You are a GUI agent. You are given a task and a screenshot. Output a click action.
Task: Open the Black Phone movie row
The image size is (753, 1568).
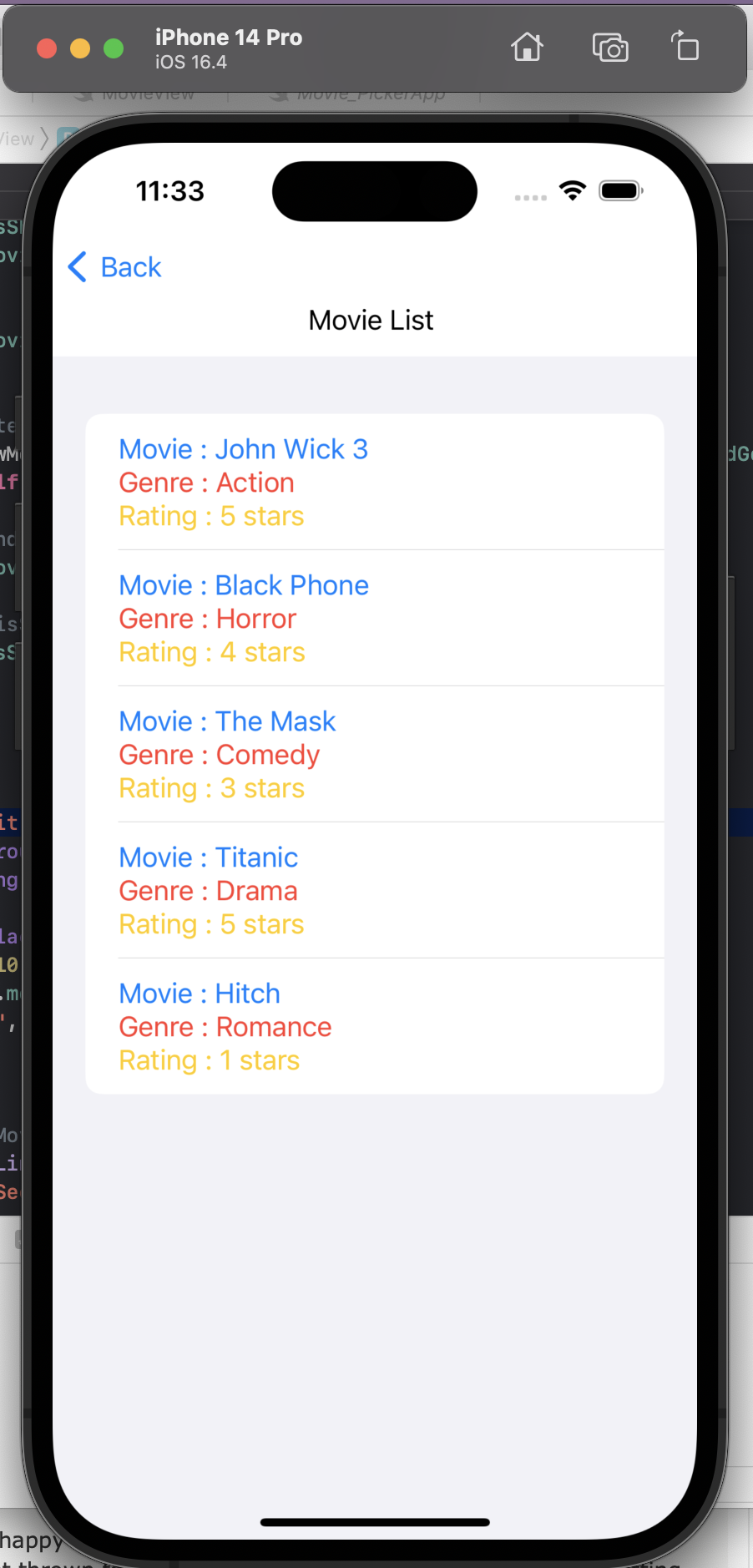tap(375, 619)
